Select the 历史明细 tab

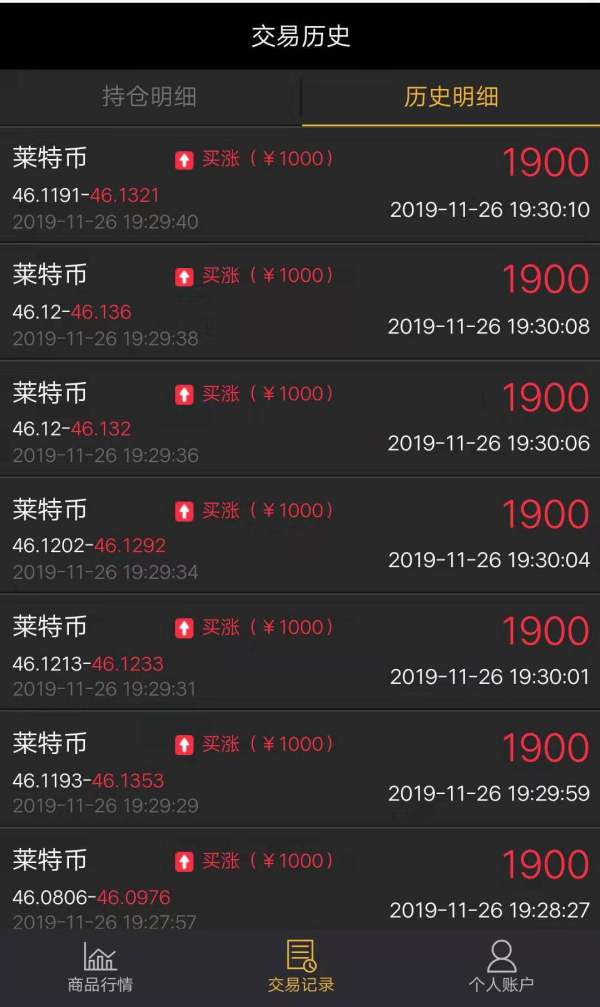point(451,97)
